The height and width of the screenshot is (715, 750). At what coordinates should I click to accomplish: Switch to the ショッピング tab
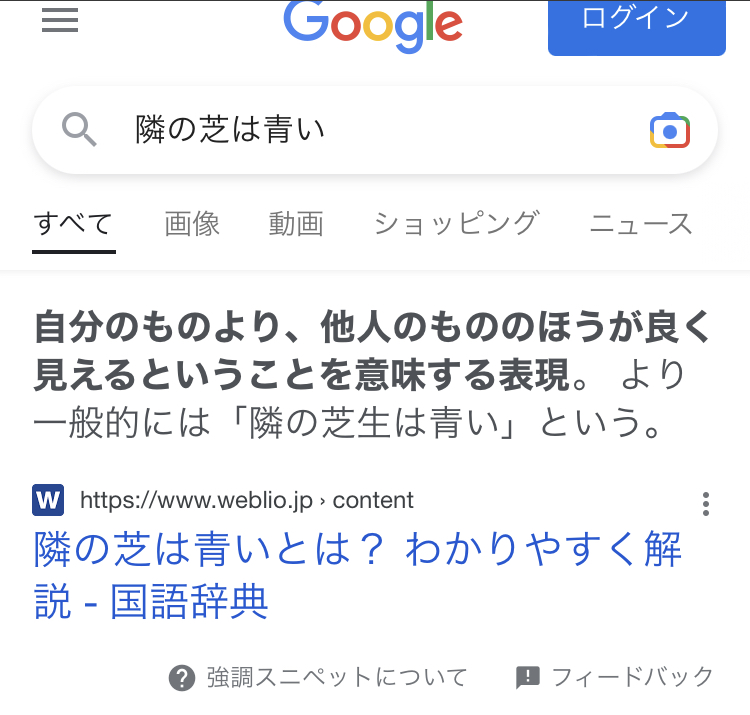tap(456, 224)
